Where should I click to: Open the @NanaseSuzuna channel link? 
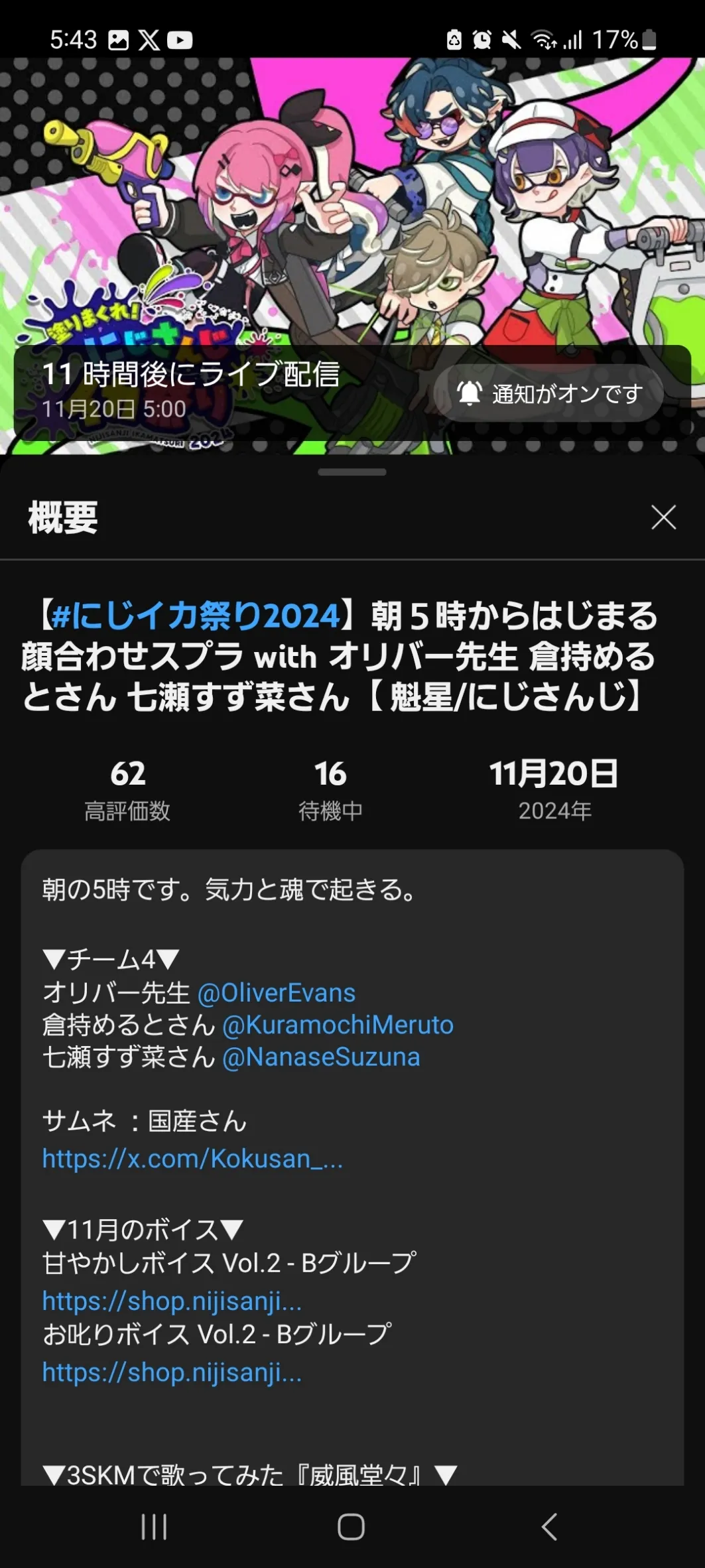(321, 1057)
